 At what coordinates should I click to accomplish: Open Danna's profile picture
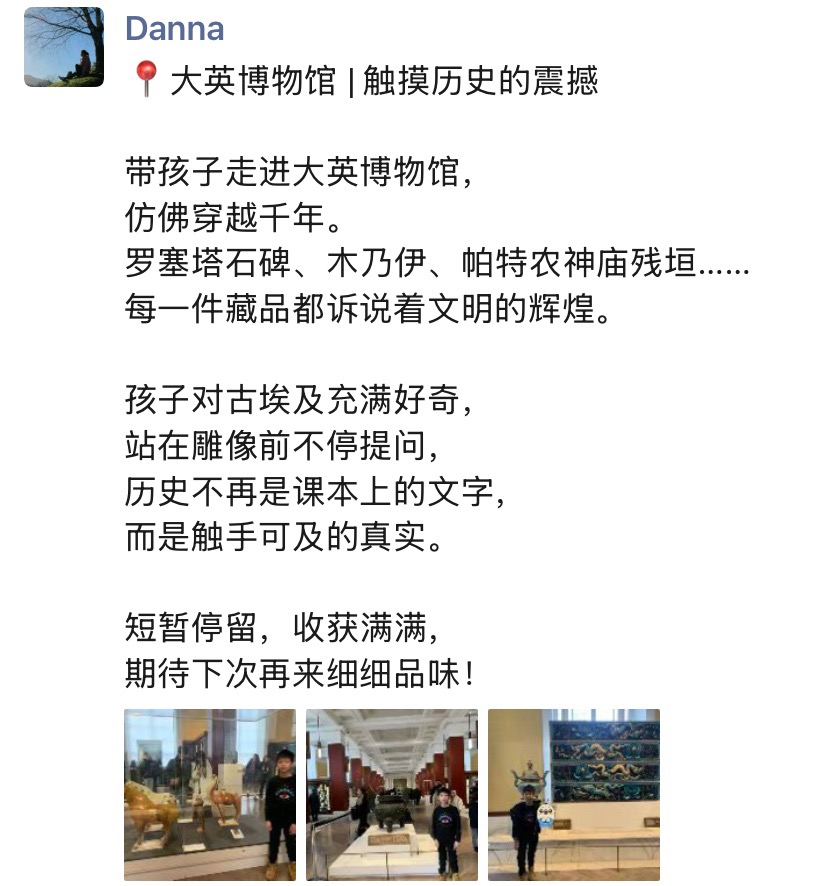[x=64, y=47]
